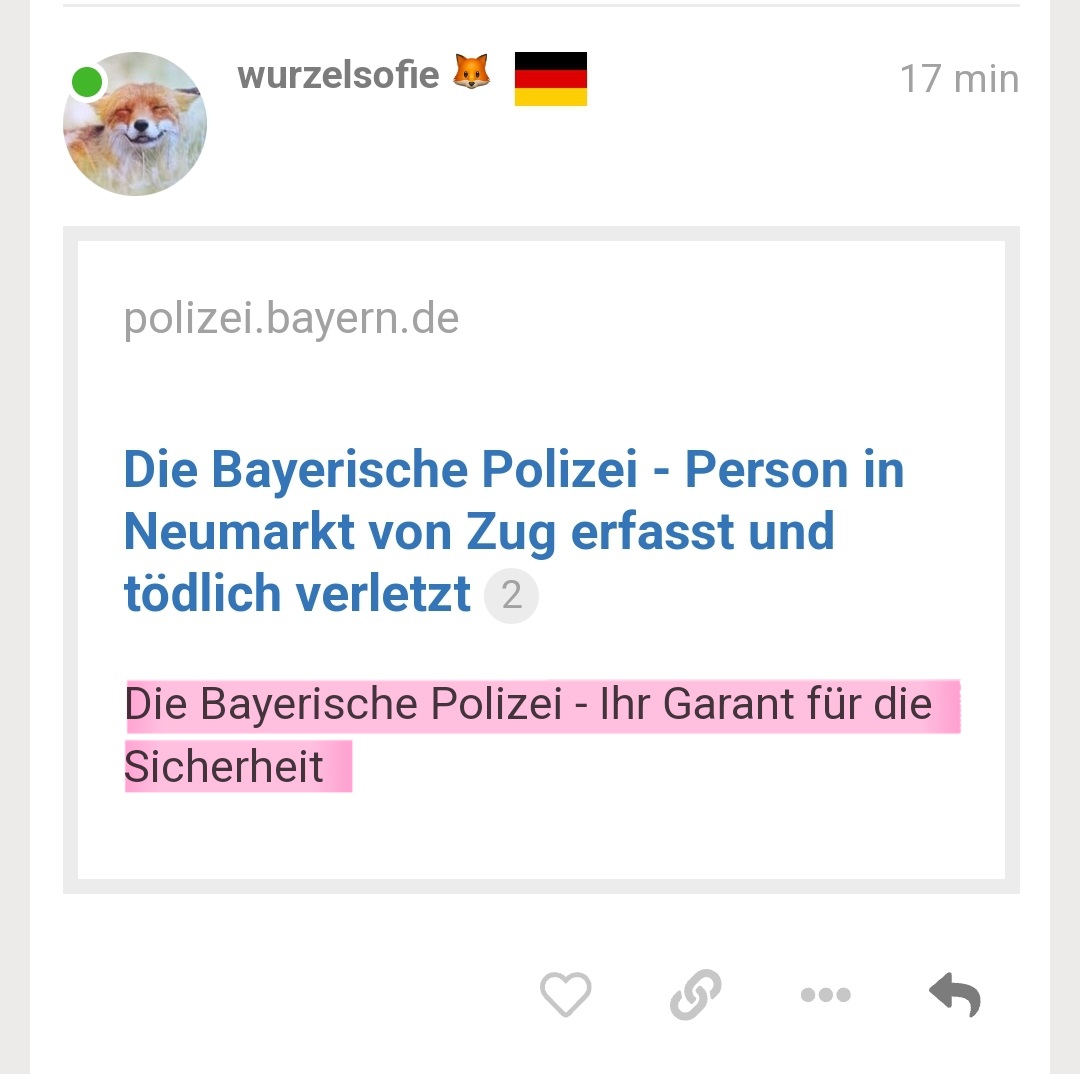
Task: Open the three-dot more options menu
Action: pyautogui.click(x=826, y=994)
